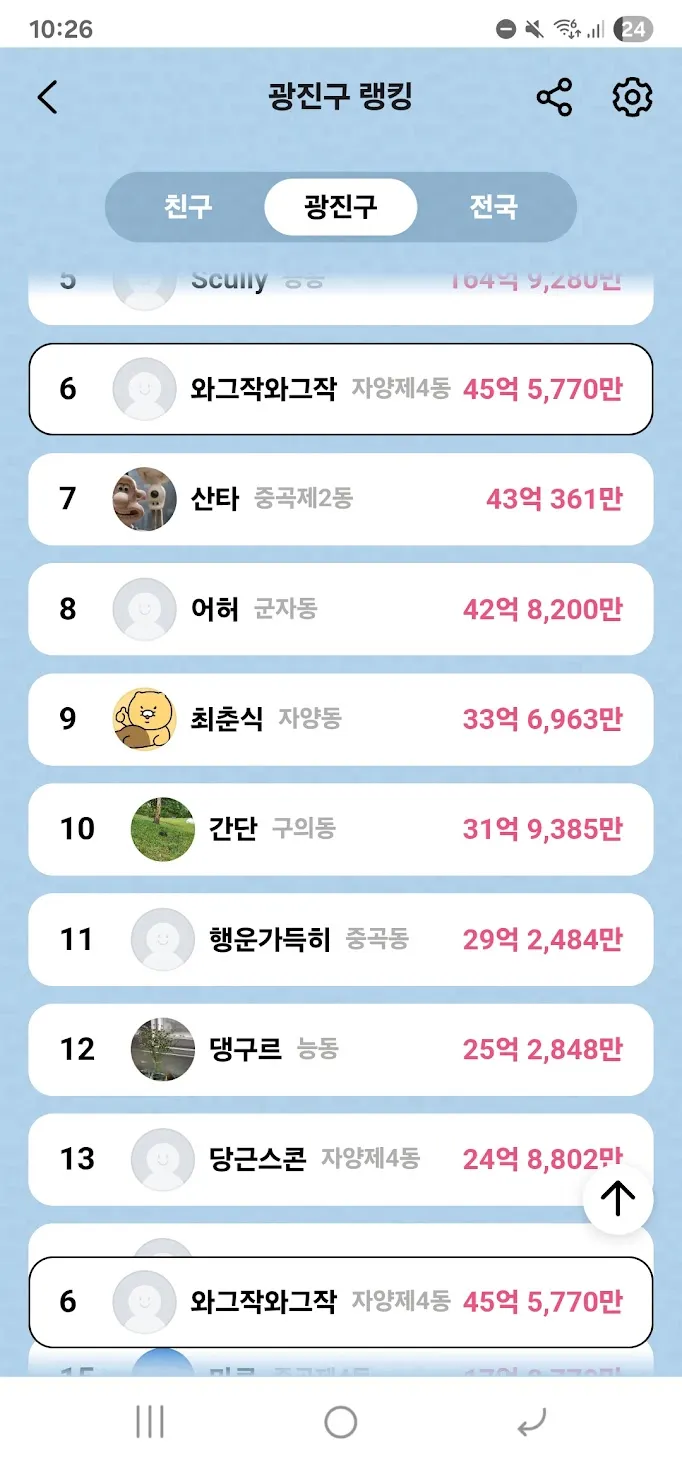This screenshot has width=682, height=1462.
Task: Switch to the 친구 tab
Action: click(188, 207)
